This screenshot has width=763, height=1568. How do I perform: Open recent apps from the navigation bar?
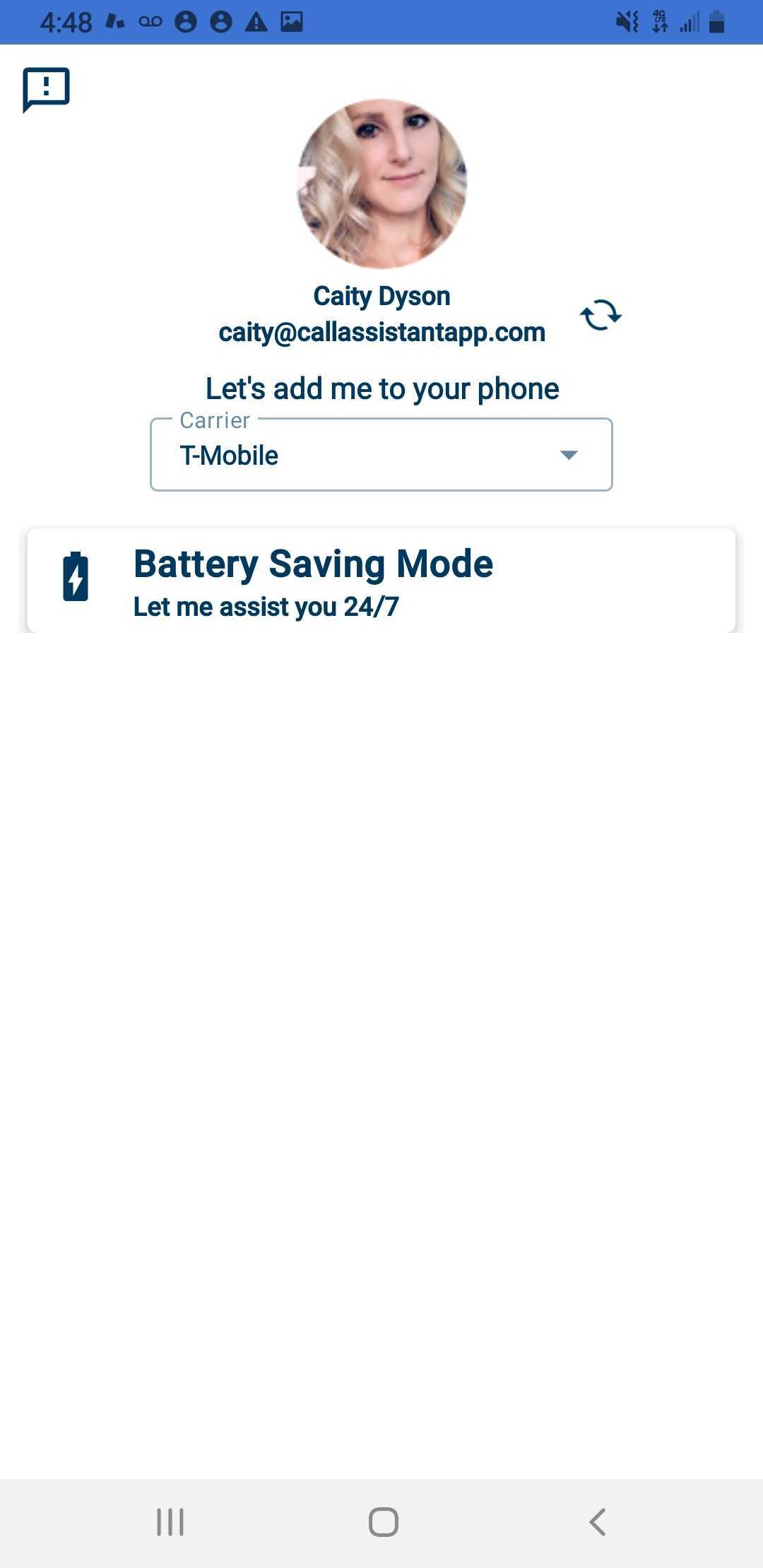pos(170,1521)
